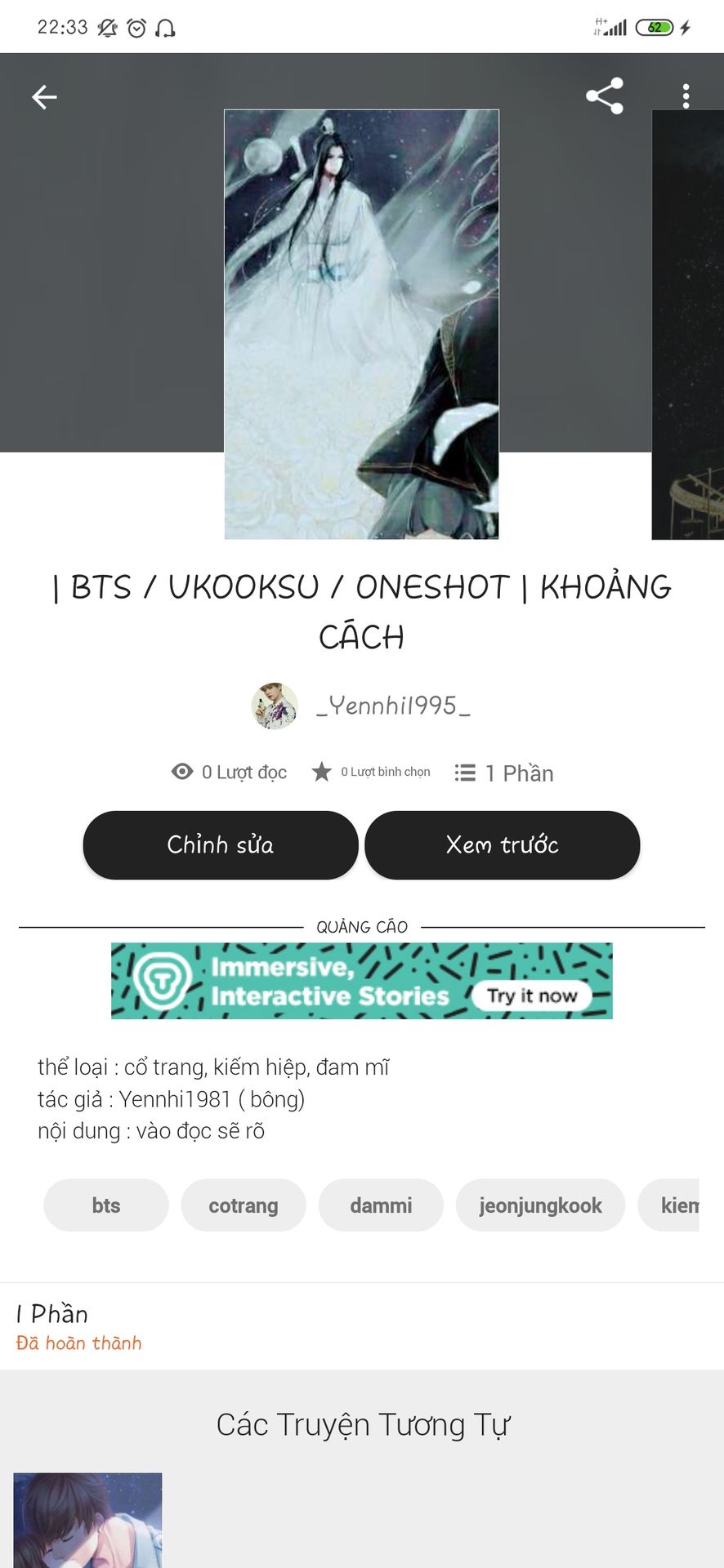Open author _Yennhi1995_ profile
This screenshot has height=1568, width=724.
[x=392, y=706]
